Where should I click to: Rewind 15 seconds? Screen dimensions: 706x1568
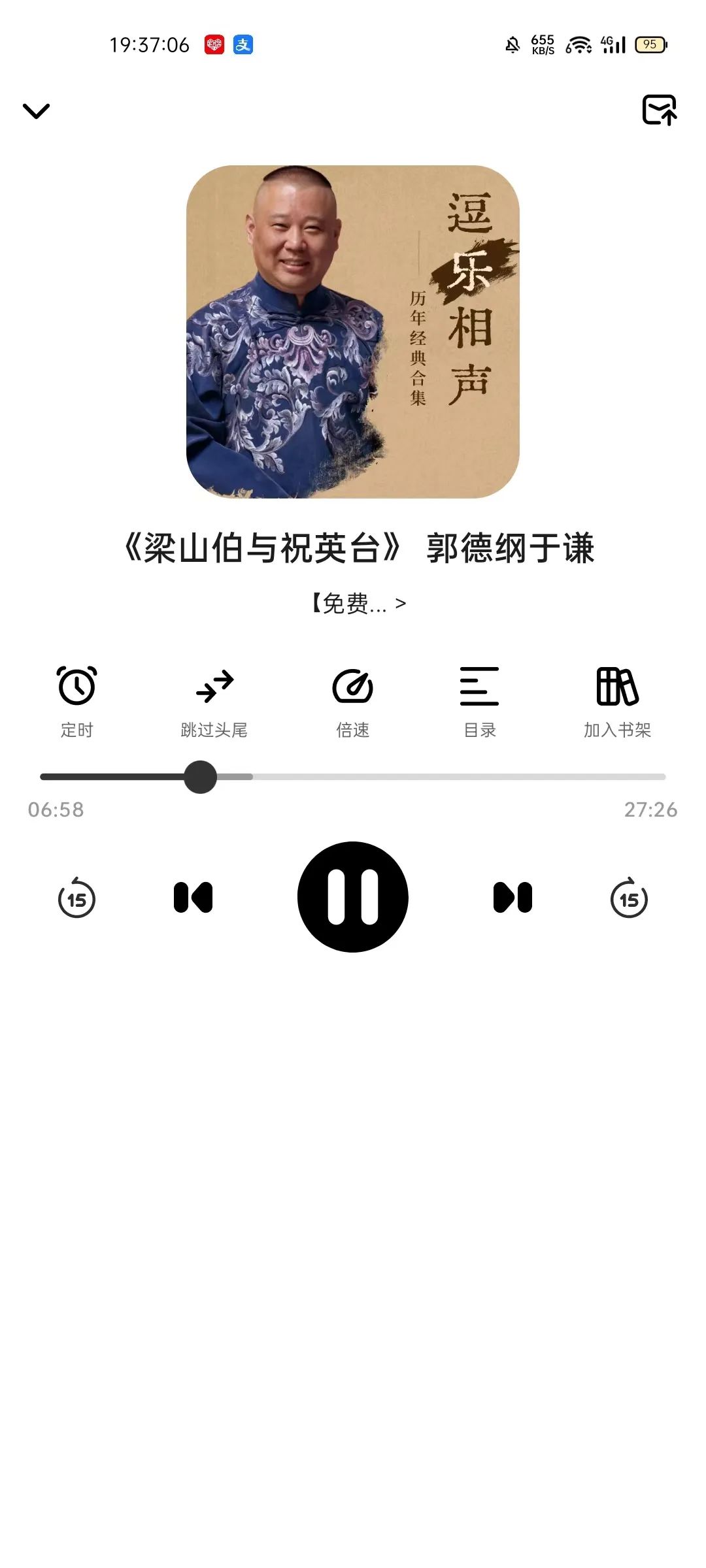click(x=76, y=898)
